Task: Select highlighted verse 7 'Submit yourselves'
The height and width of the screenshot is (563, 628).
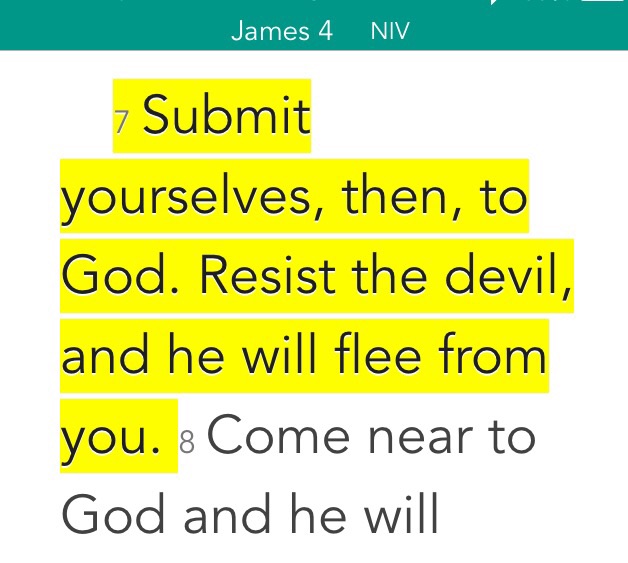Action: pos(300,275)
